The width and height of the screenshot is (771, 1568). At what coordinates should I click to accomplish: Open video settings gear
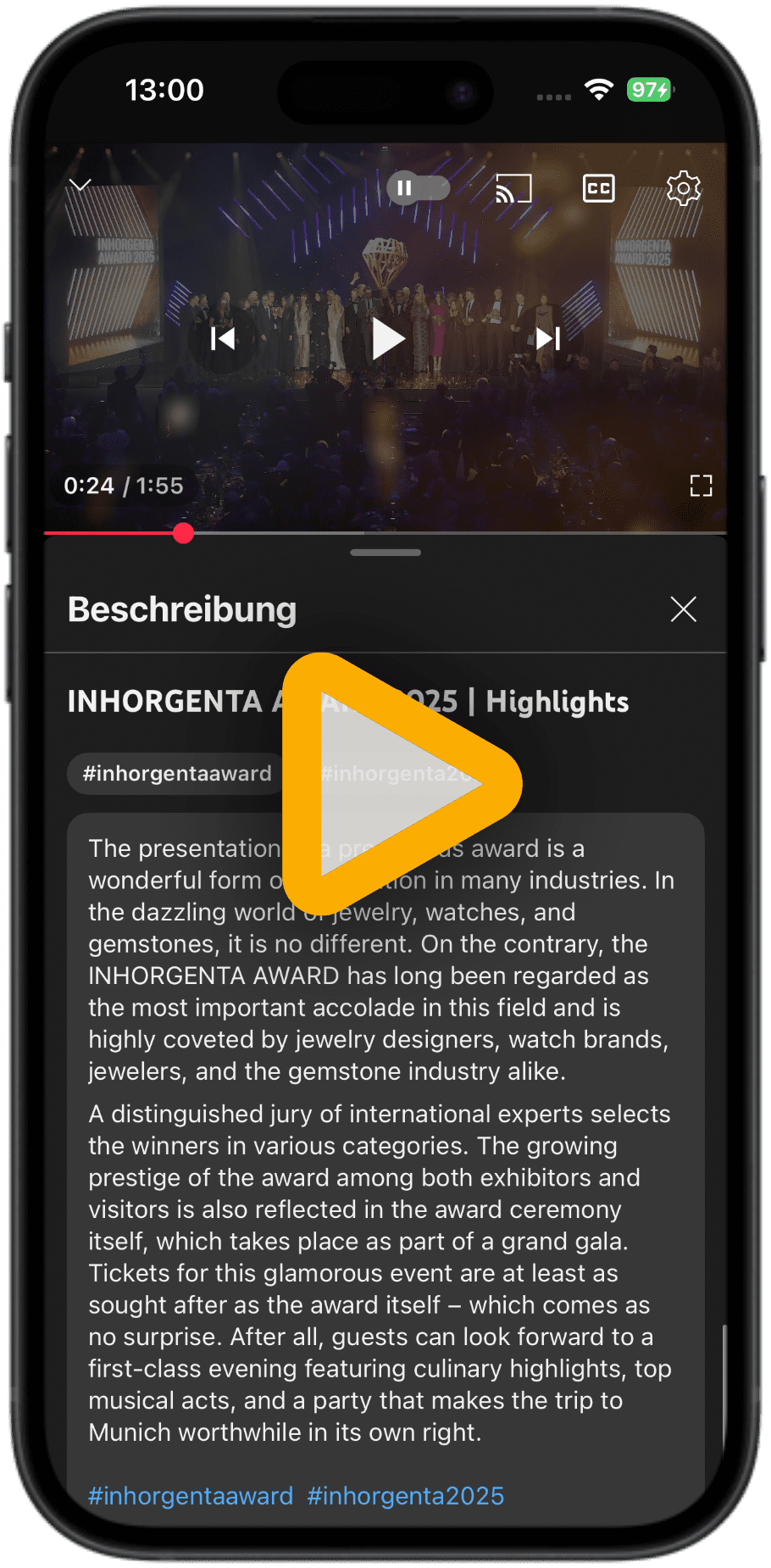click(x=683, y=188)
